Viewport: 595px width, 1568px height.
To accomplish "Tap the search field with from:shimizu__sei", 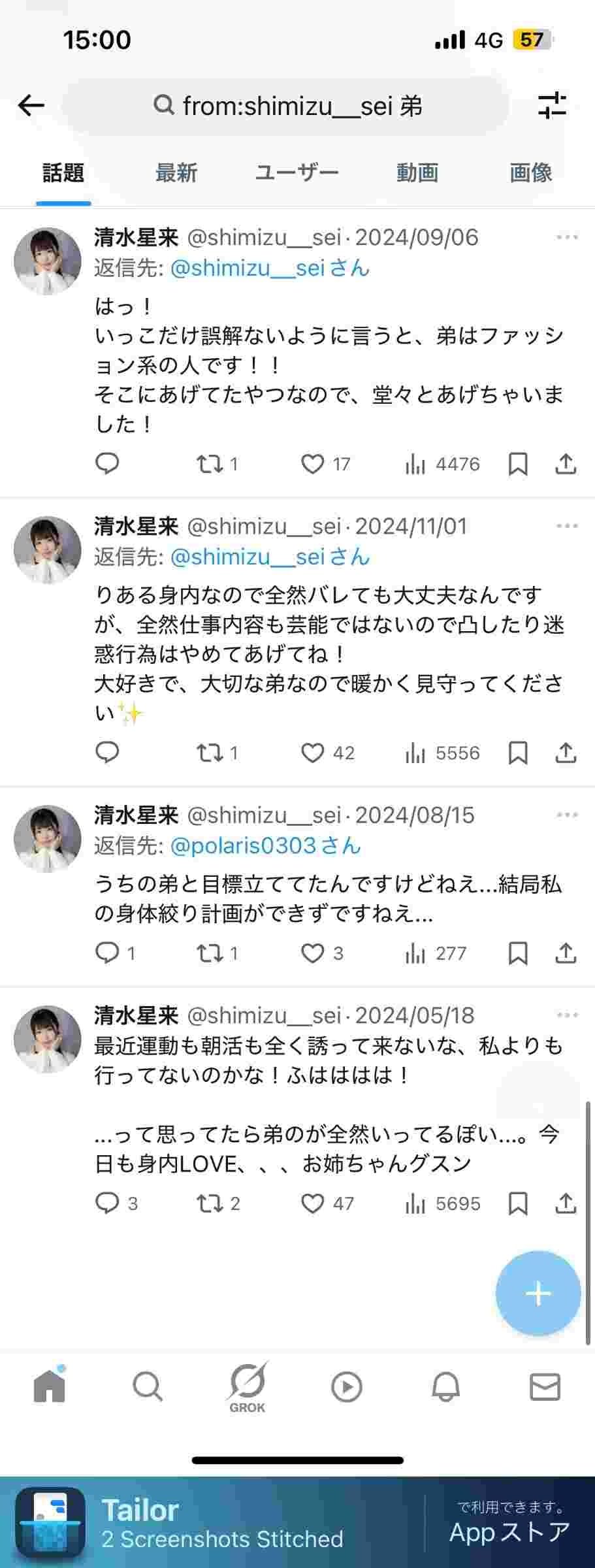I will point(287,106).
